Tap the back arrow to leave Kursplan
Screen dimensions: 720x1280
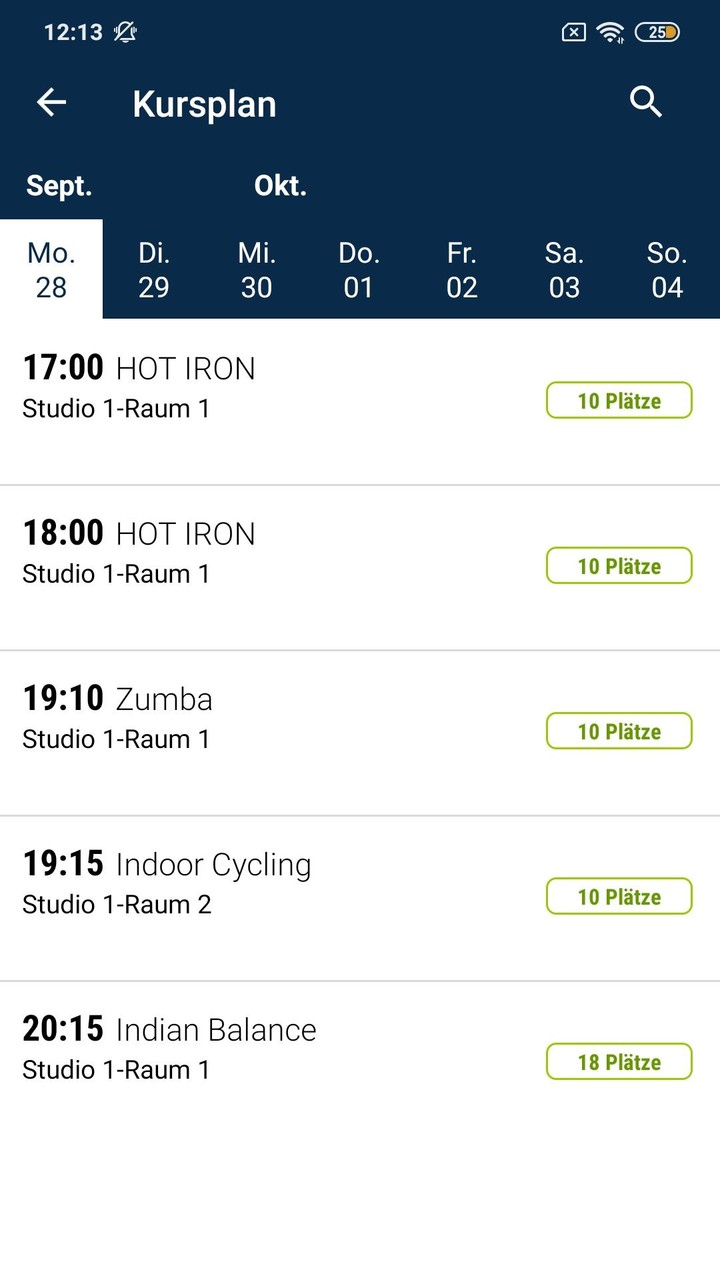(x=50, y=103)
